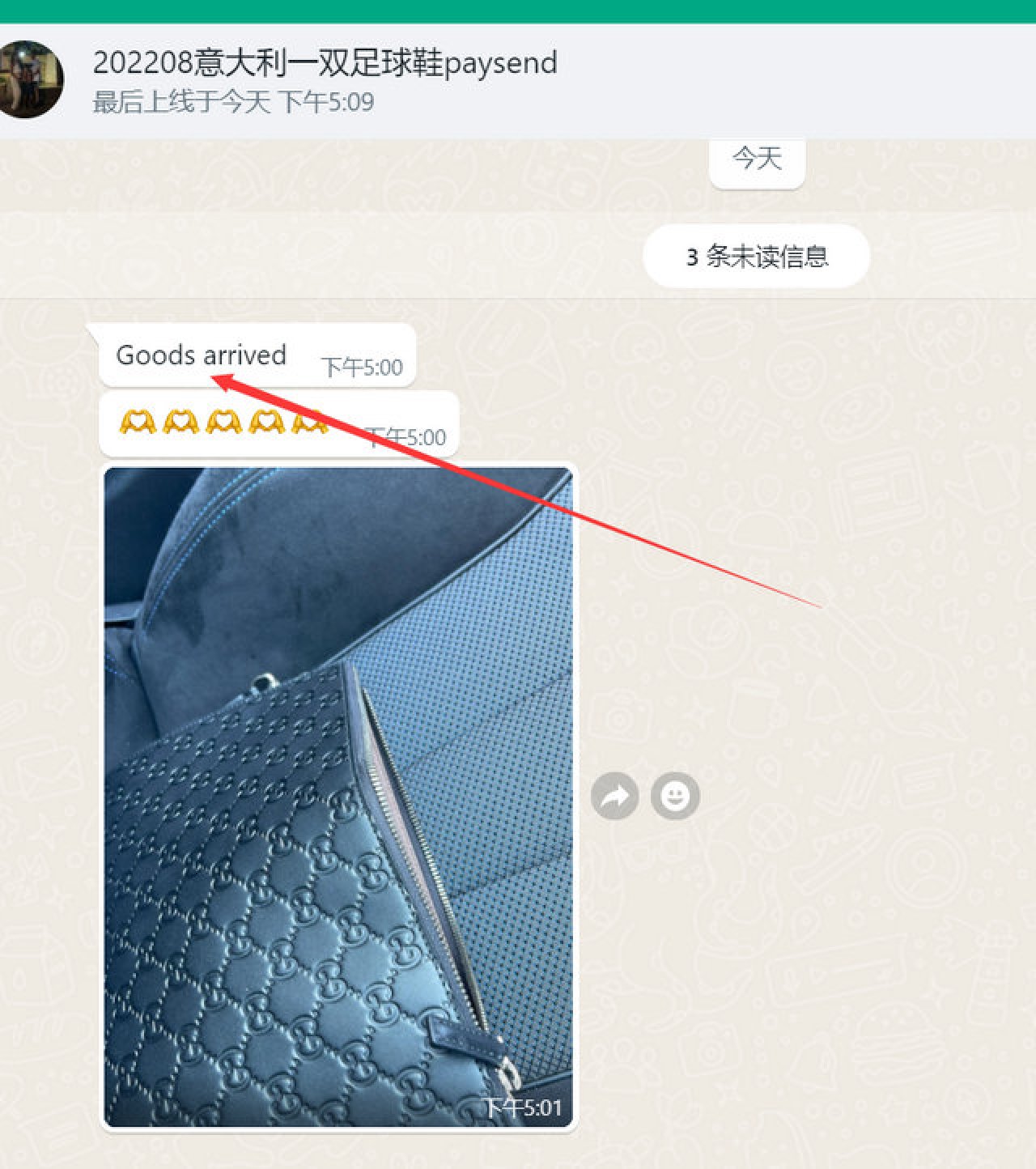Open contact info from the chat header name
1036x1169 pixels.
tap(325, 63)
